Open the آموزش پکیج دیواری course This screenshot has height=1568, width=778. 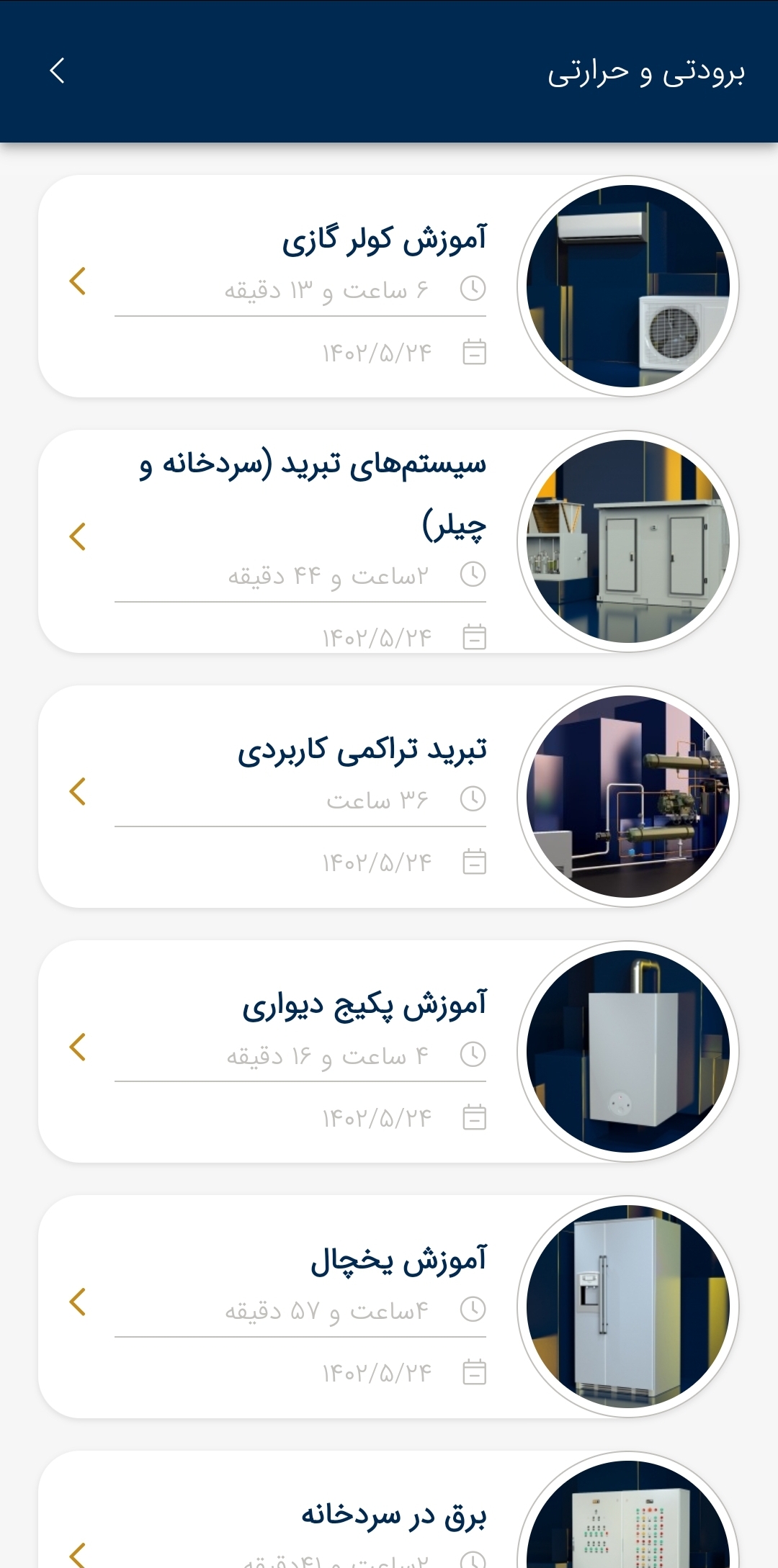389,1051
